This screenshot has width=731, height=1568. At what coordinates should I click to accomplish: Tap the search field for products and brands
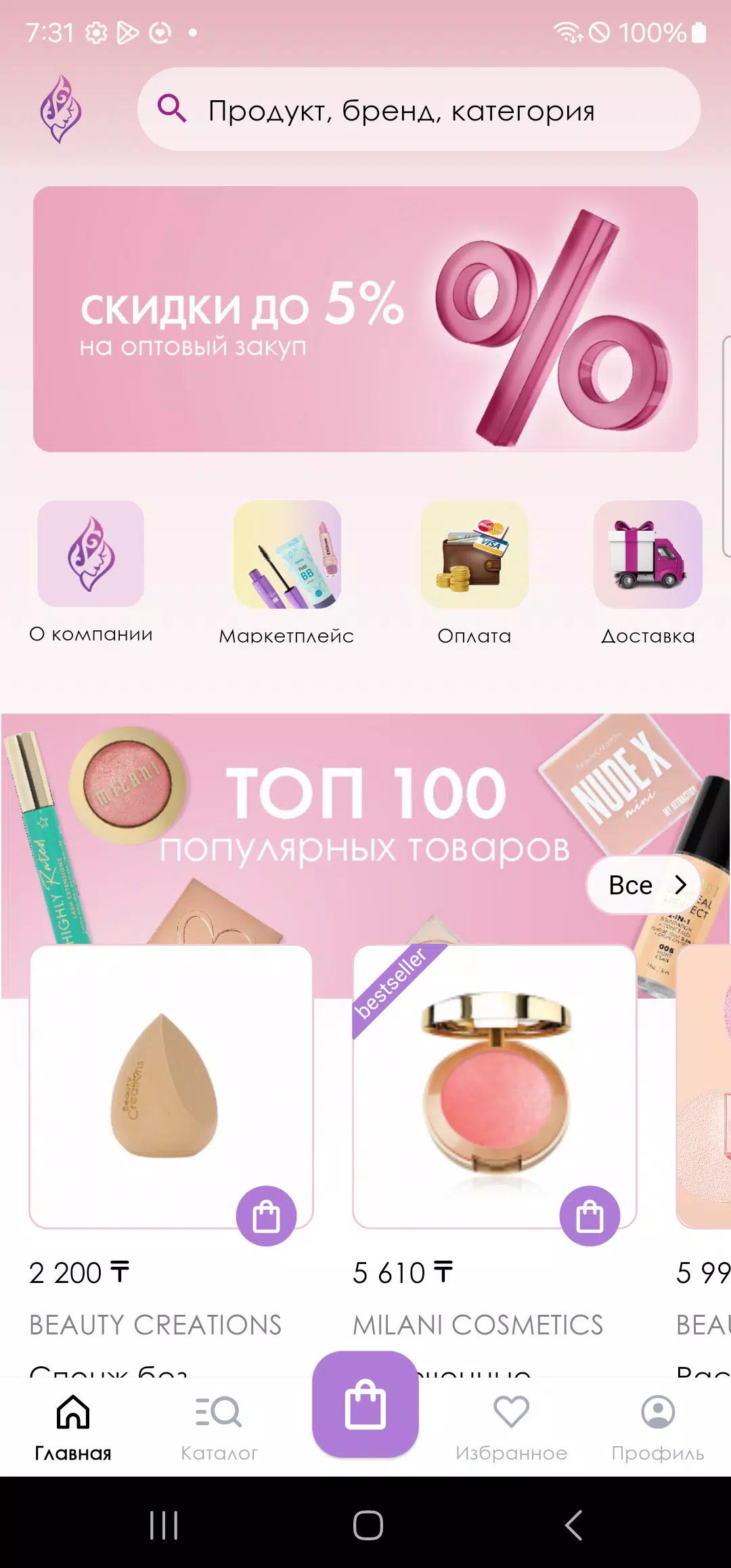[419, 109]
